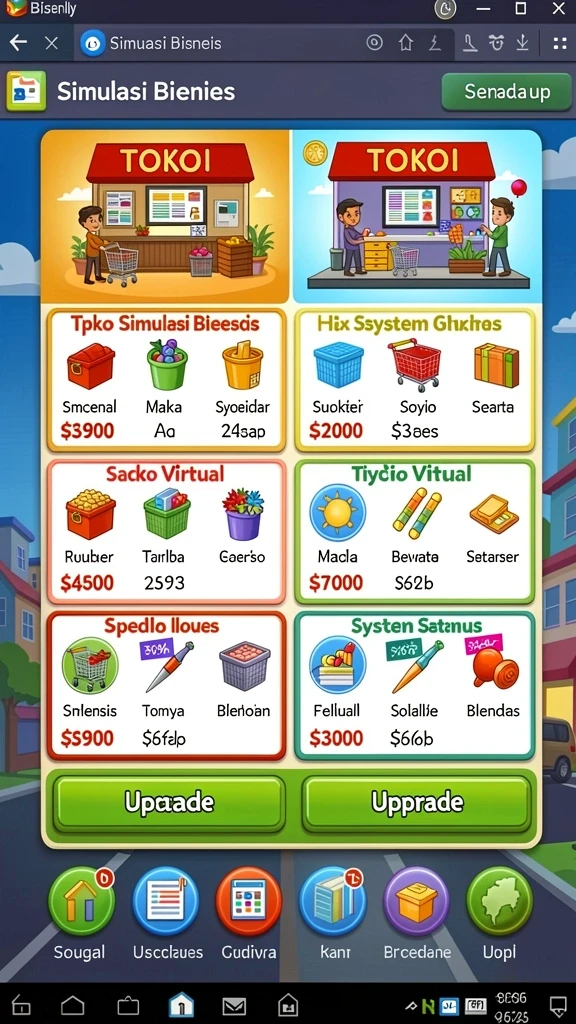Open the Cudivra tab
The image size is (576, 1024).
pos(248,914)
